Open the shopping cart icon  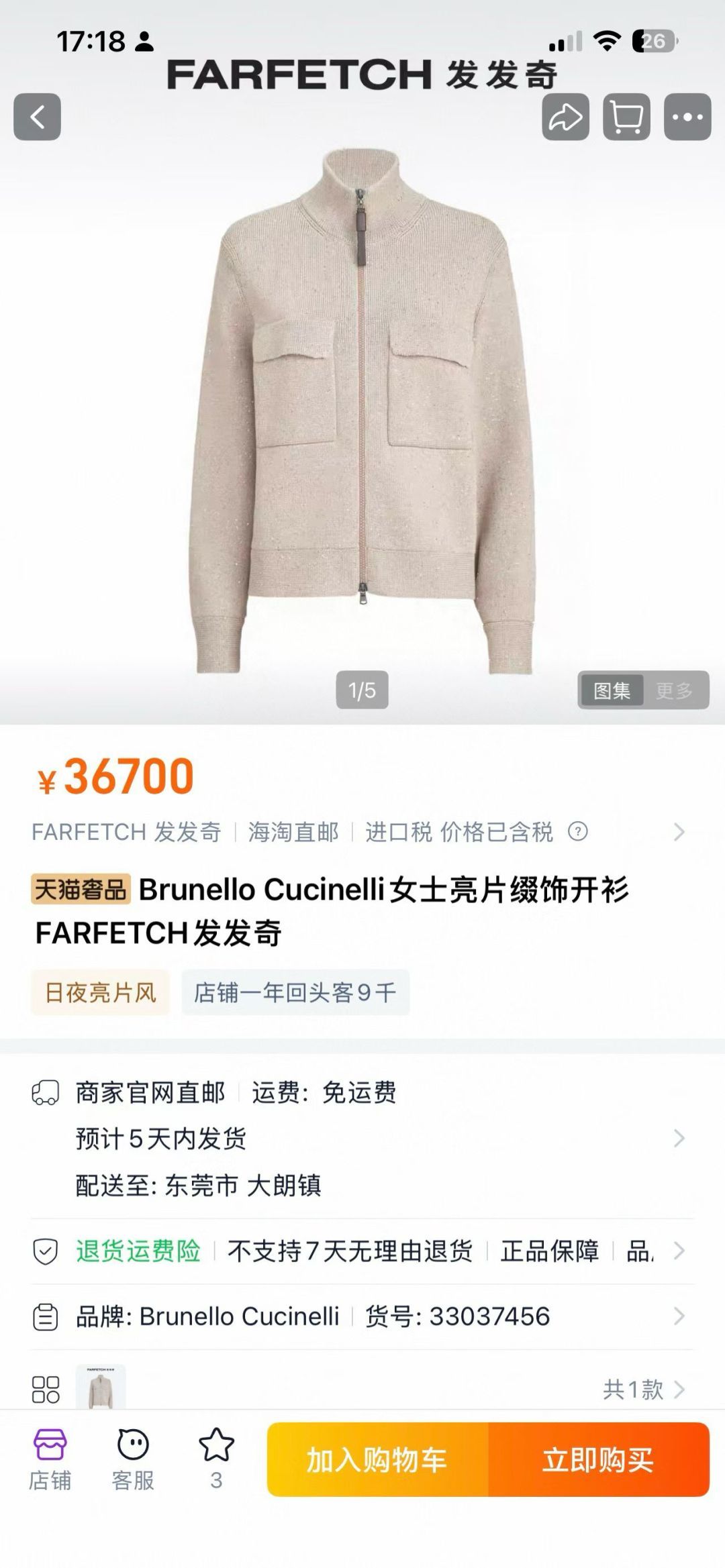626,117
